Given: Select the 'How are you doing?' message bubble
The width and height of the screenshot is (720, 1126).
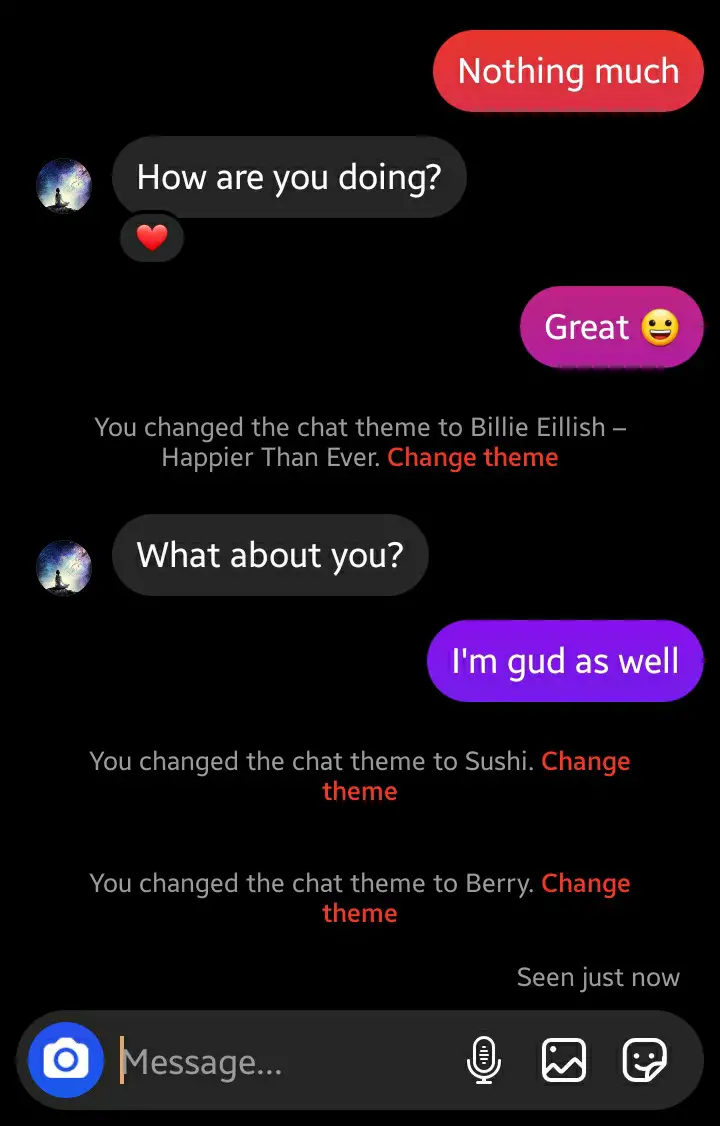Looking at the screenshot, I should (x=288, y=177).
